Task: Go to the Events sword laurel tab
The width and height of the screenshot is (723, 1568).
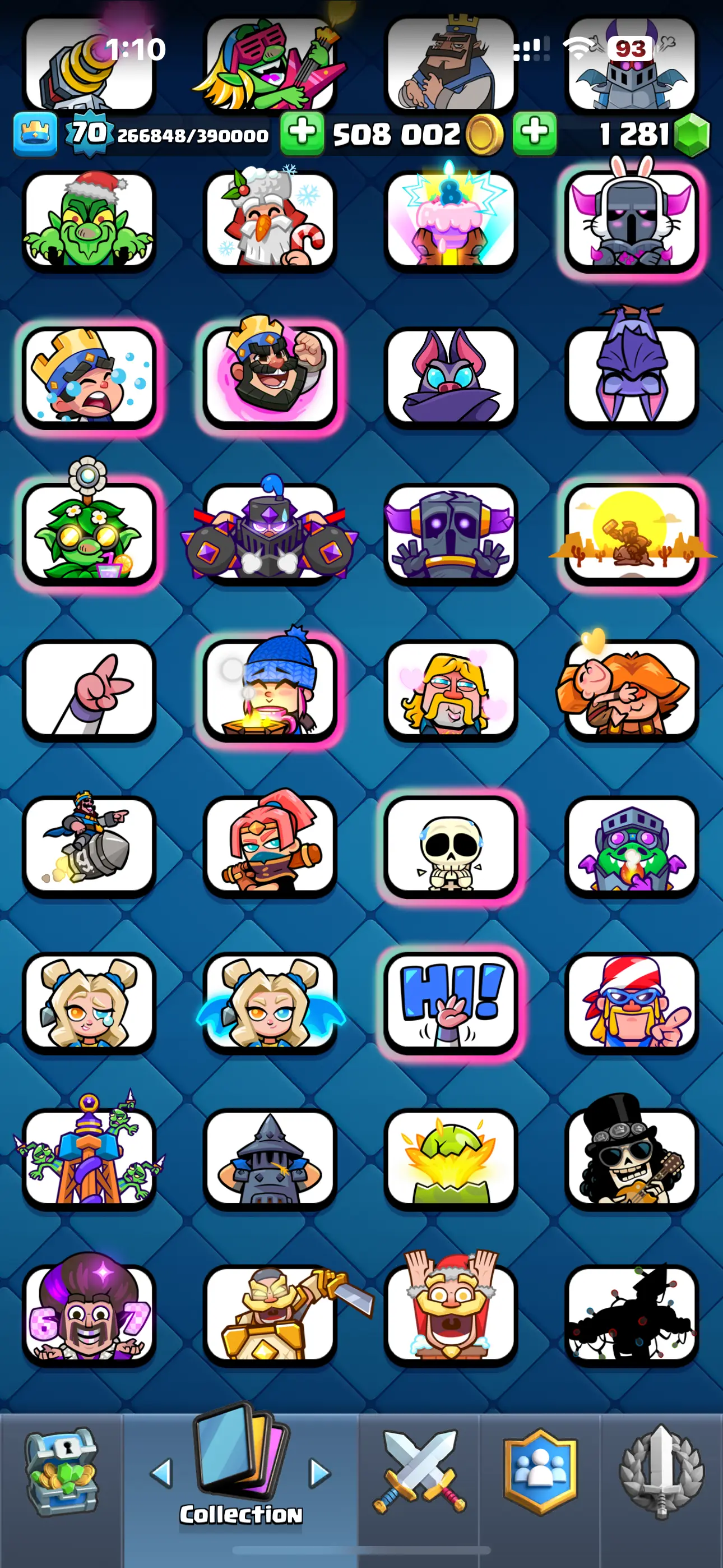Action: click(661, 1472)
